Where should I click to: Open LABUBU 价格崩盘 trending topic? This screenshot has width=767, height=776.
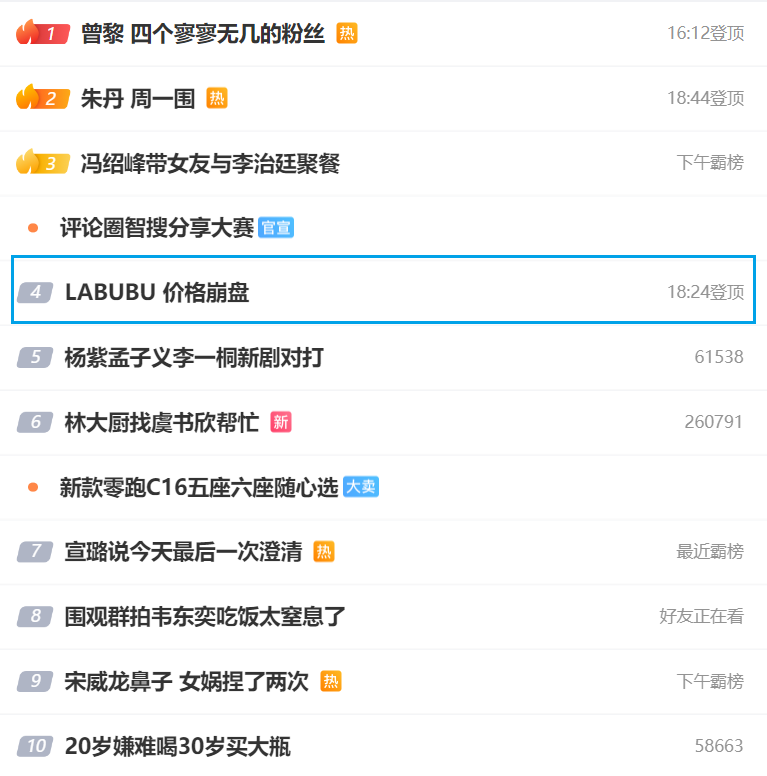click(157, 292)
